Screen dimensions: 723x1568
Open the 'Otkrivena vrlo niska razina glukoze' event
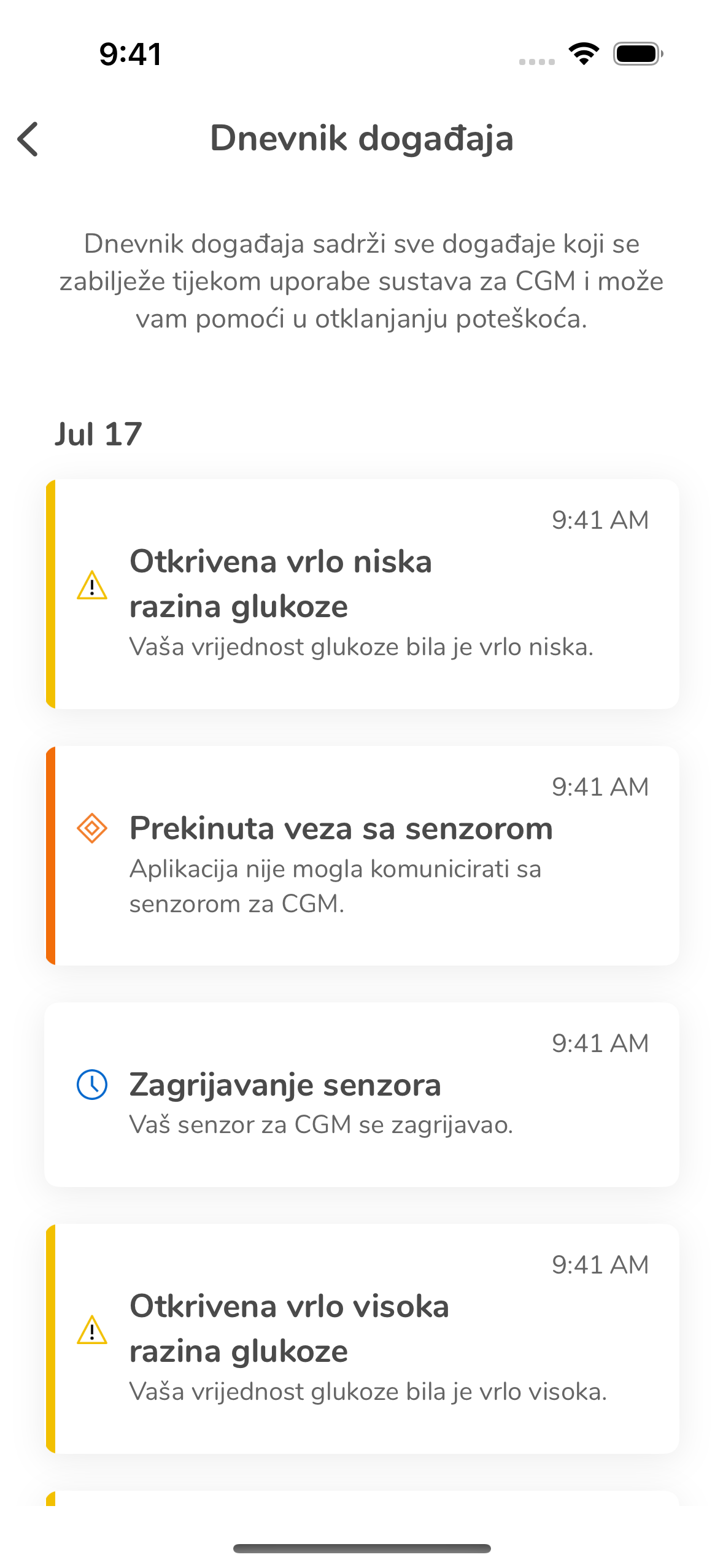[362, 593]
